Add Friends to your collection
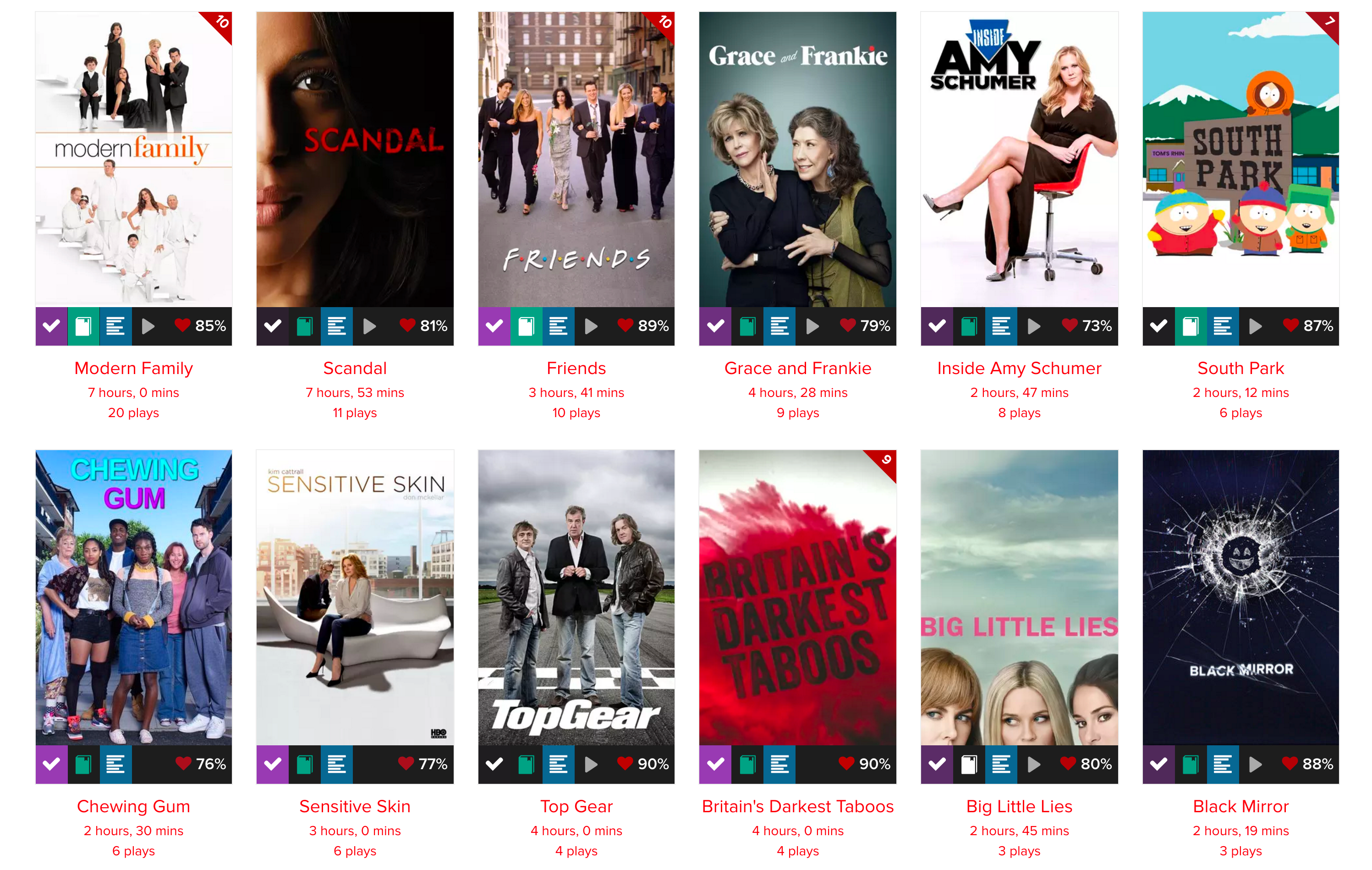Screen dimensions: 1372x870 (x=526, y=326)
